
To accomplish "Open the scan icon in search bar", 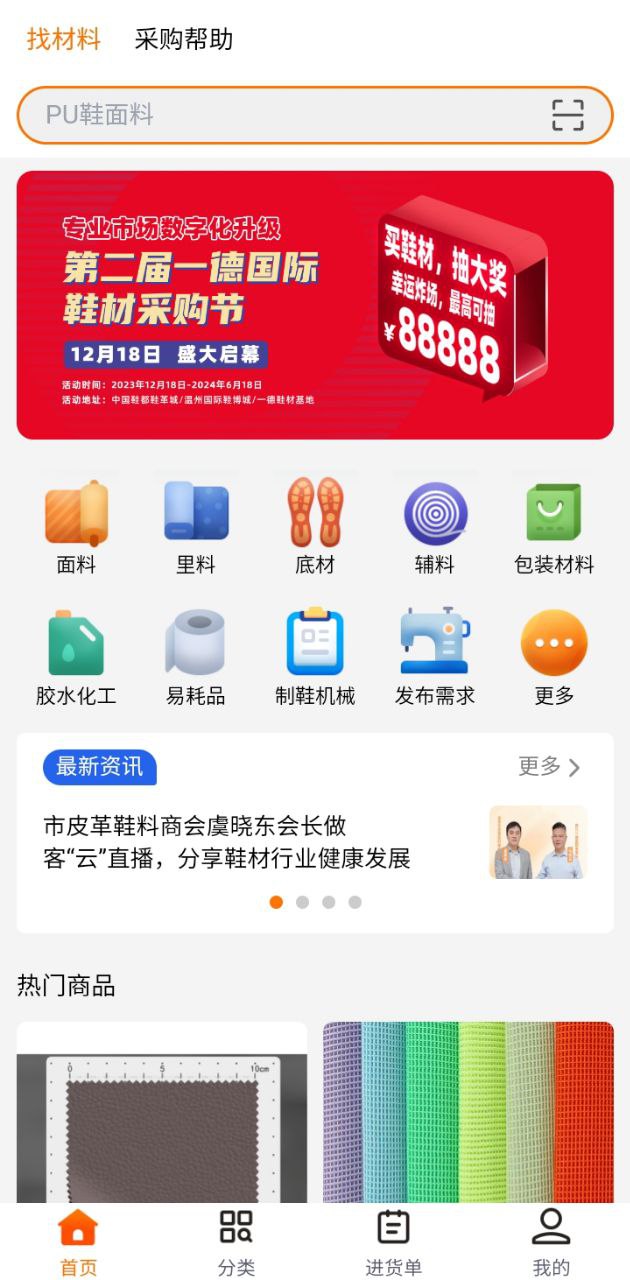I will [568, 115].
